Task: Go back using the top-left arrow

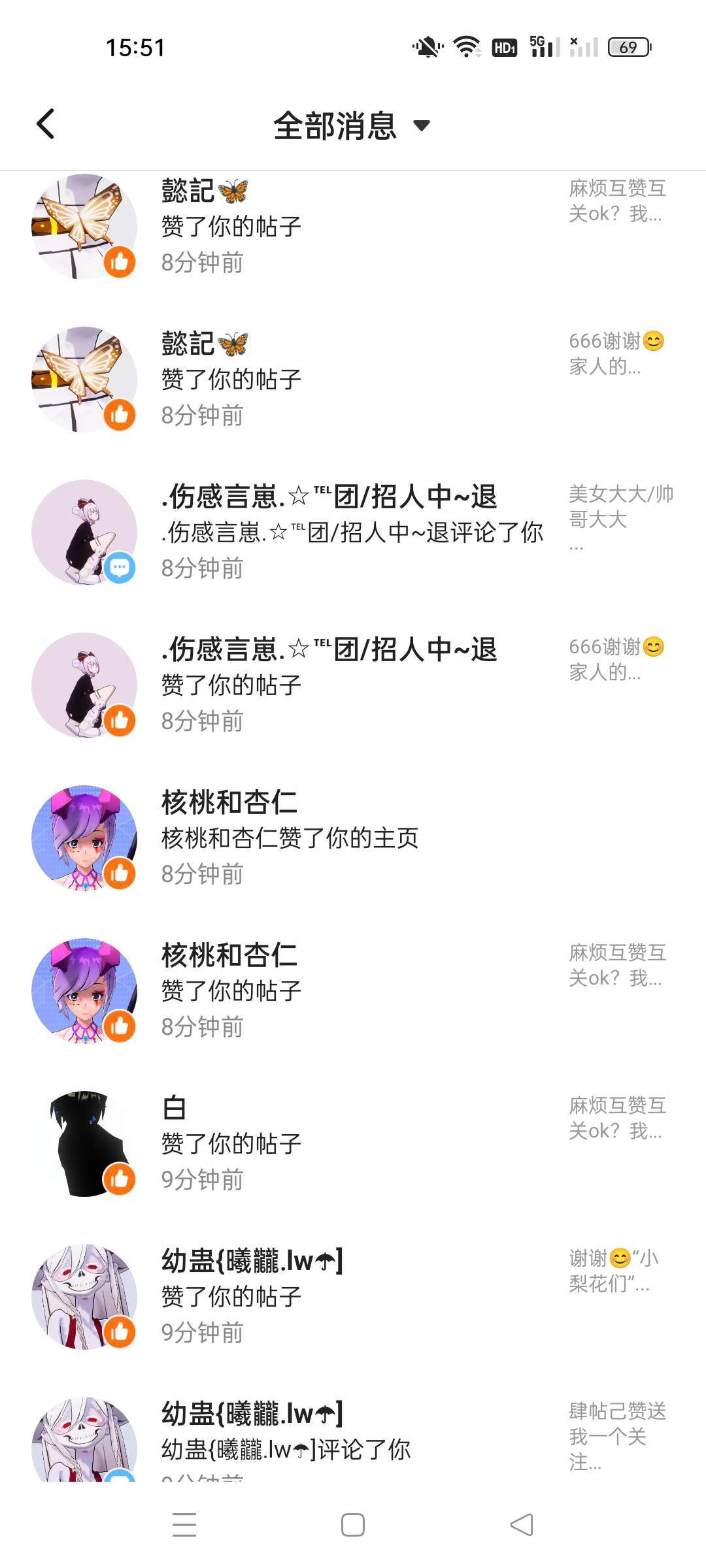Action: (45, 124)
